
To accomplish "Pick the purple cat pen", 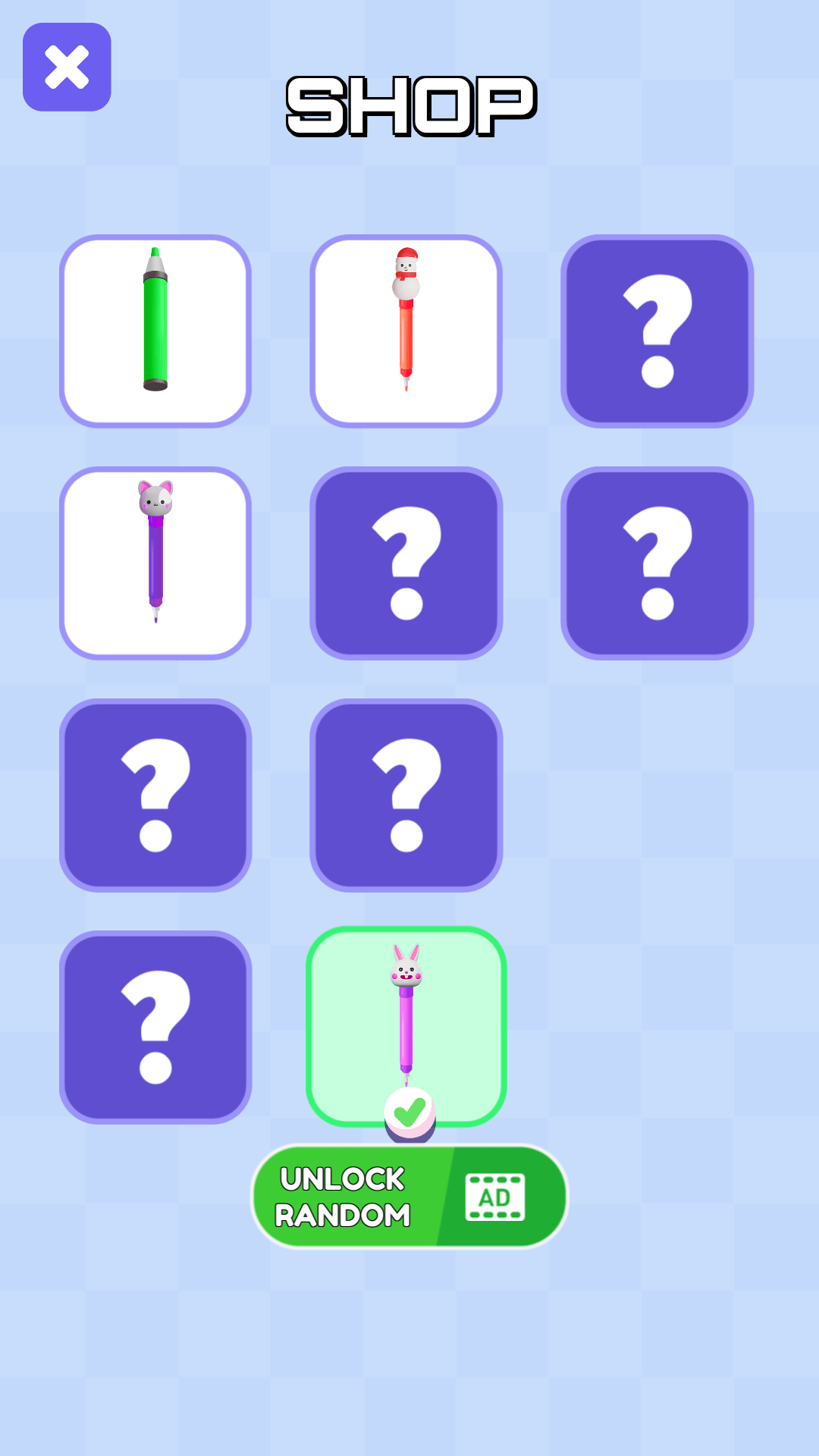I will tap(155, 563).
